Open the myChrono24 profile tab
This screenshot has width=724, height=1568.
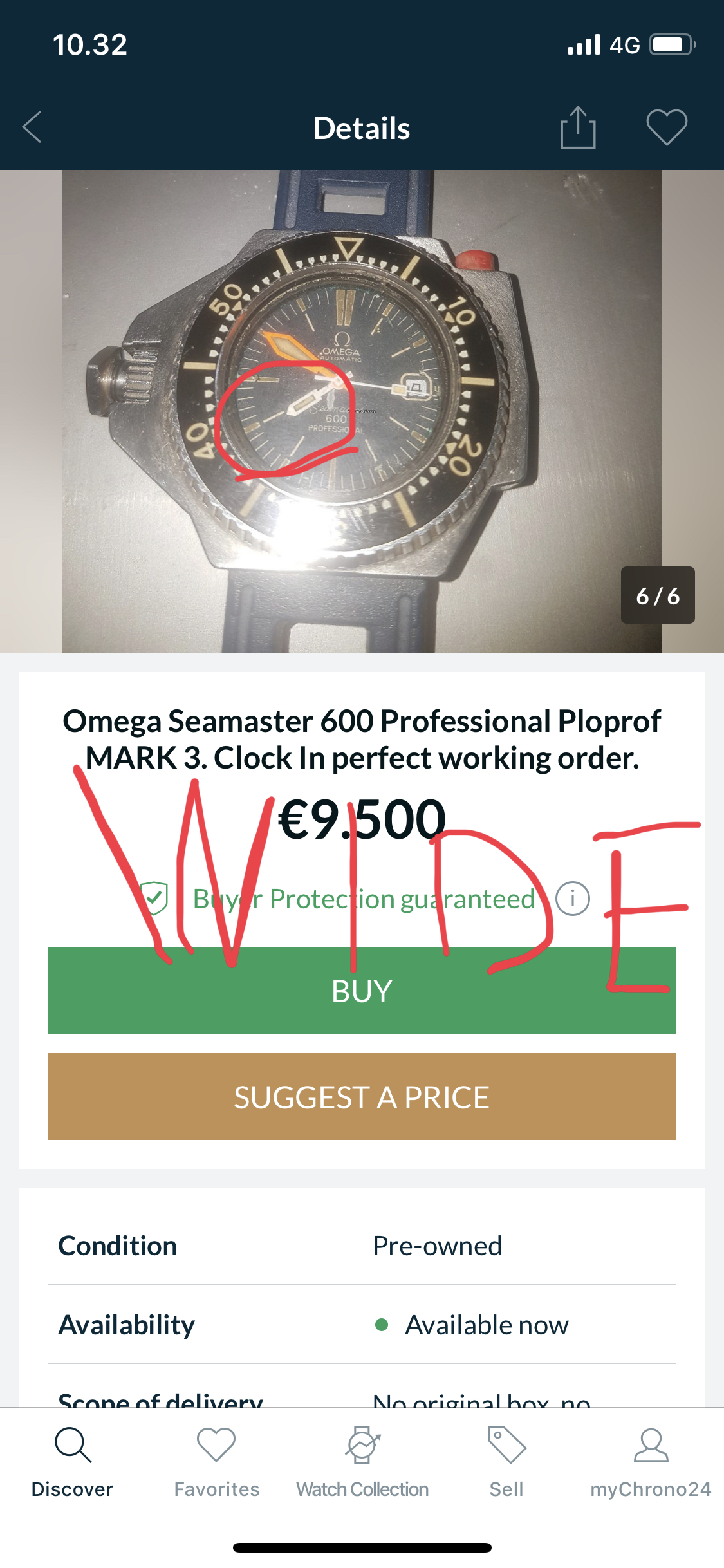click(651, 1462)
